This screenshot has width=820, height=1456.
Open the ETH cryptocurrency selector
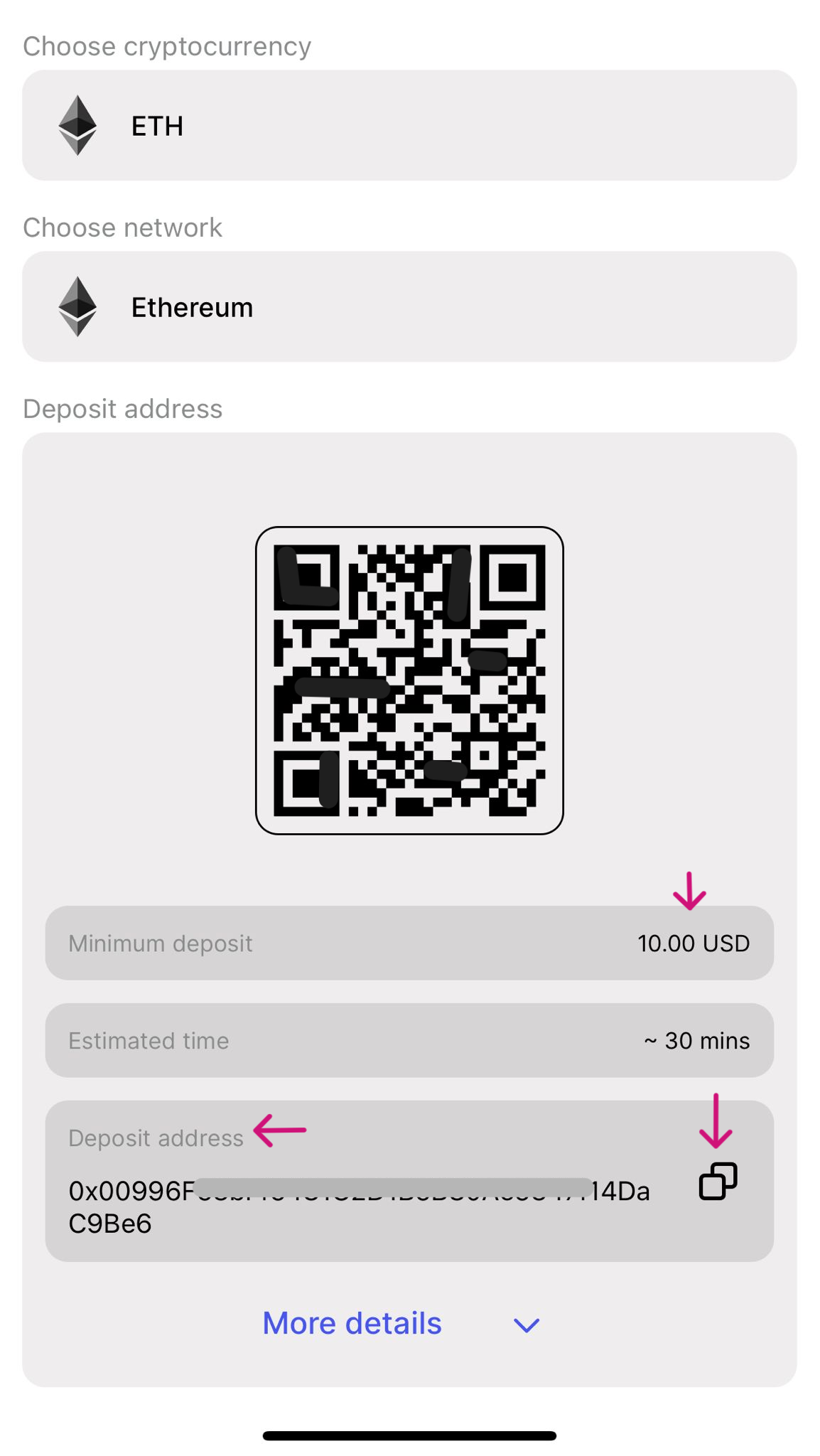[409, 125]
